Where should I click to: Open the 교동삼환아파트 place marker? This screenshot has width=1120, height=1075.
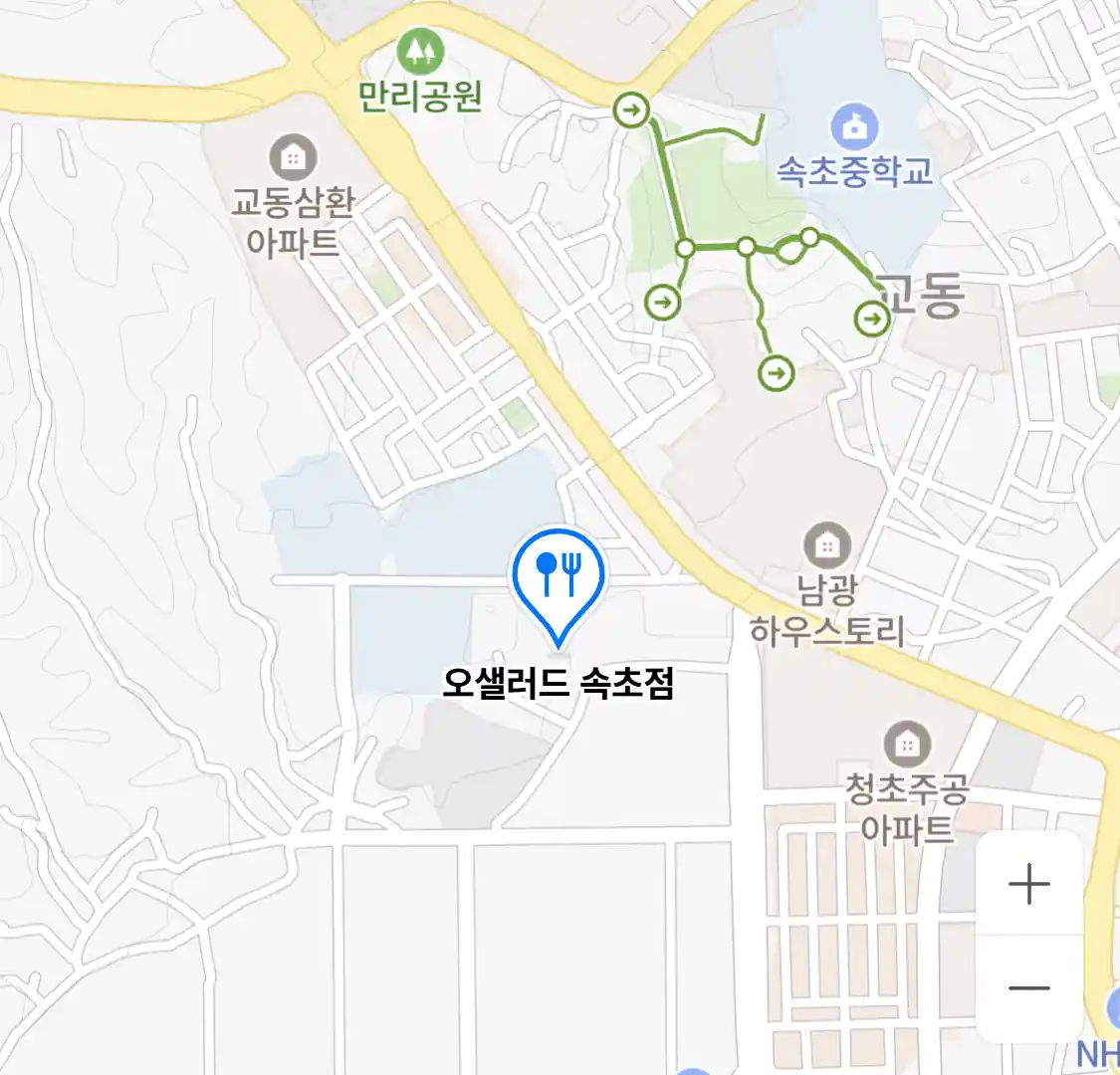tap(293, 158)
